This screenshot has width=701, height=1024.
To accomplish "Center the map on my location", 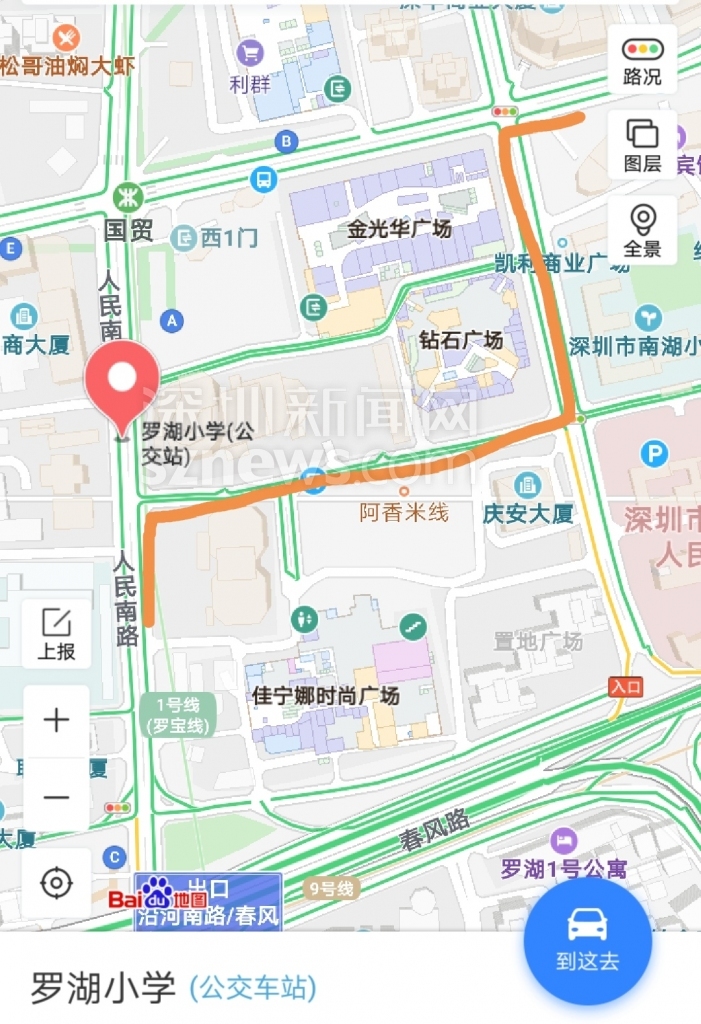I will pos(56,883).
